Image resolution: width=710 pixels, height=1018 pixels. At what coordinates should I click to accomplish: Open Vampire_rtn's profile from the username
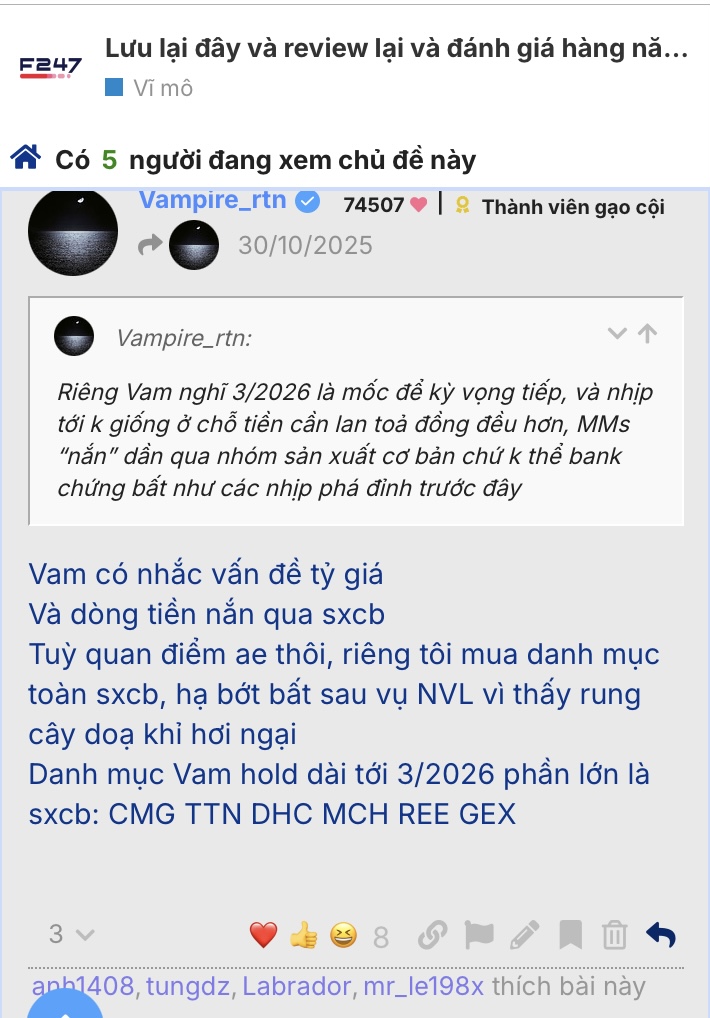coord(212,201)
